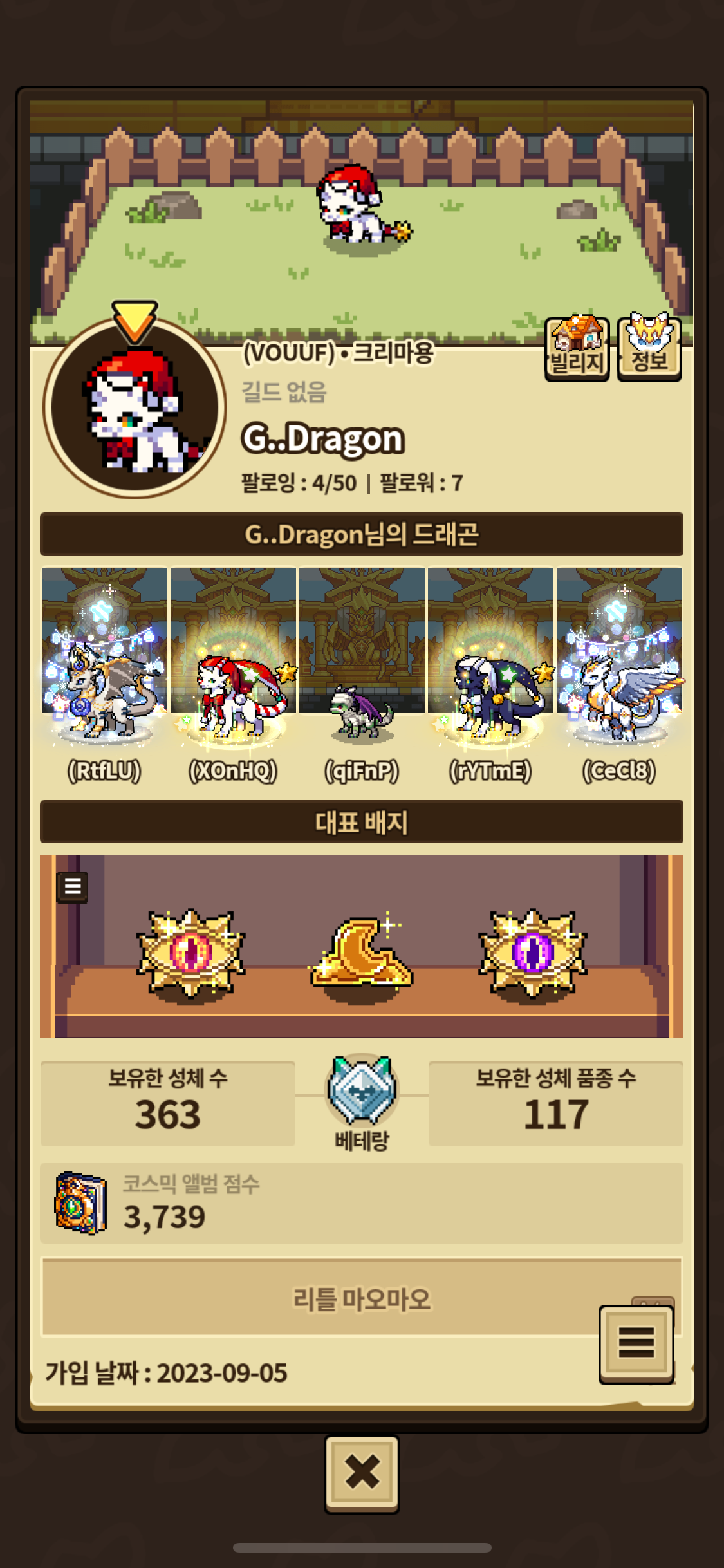Close the profile with the X button
Image resolution: width=724 pixels, height=1568 pixels.
pyautogui.click(x=362, y=1473)
